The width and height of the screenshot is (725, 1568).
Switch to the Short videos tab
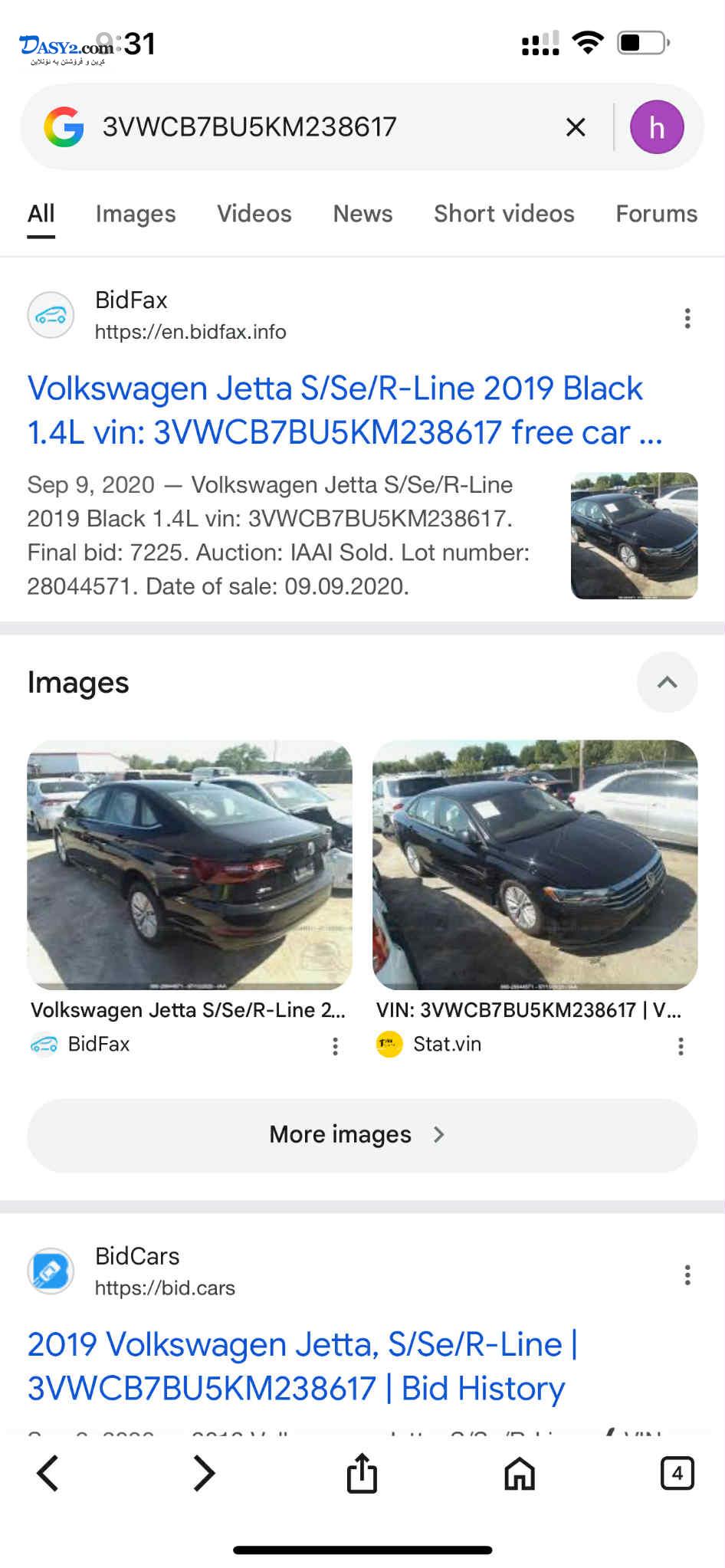point(504,214)
